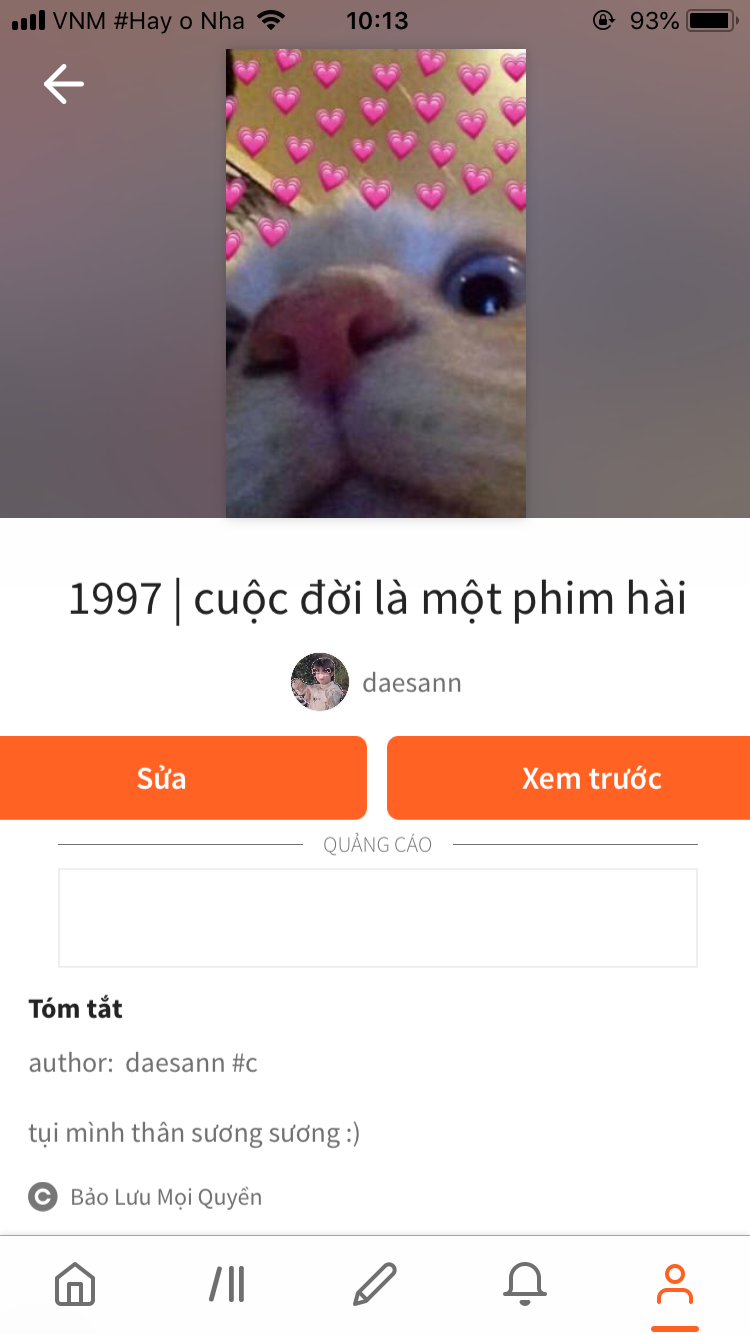Open the Write pencil tab
750x1334 pixels.
375,1284
